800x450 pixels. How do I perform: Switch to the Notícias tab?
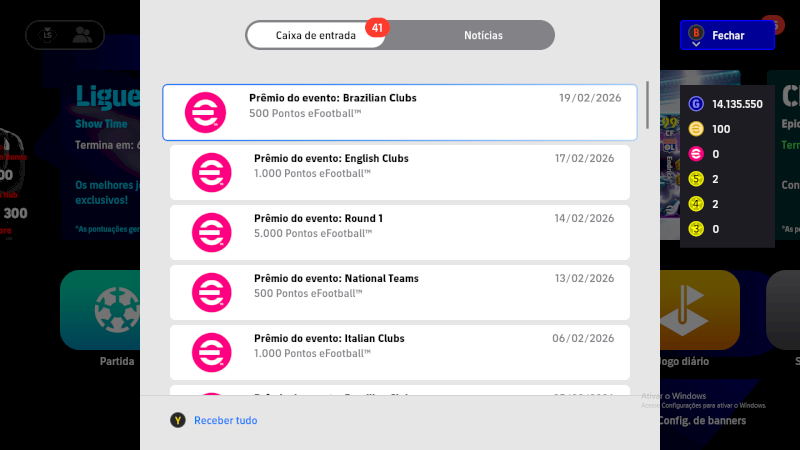(483, 35)
